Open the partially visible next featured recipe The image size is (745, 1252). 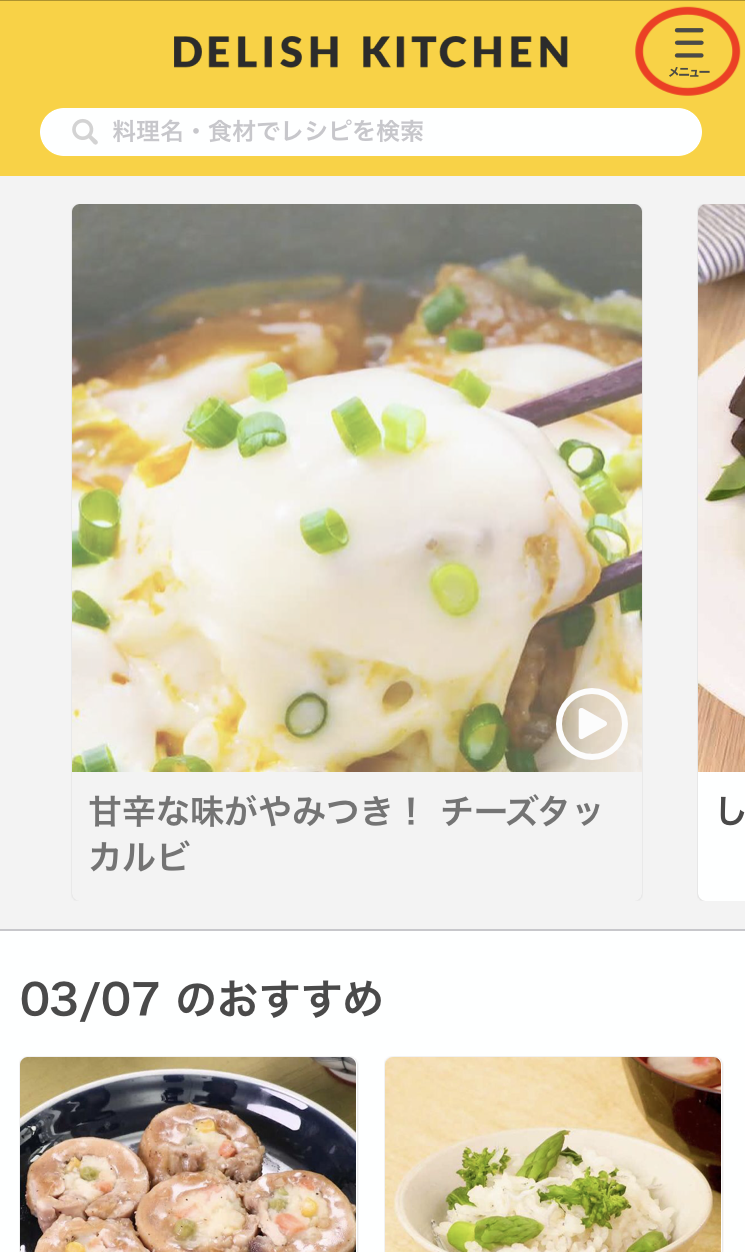(722, 550)
